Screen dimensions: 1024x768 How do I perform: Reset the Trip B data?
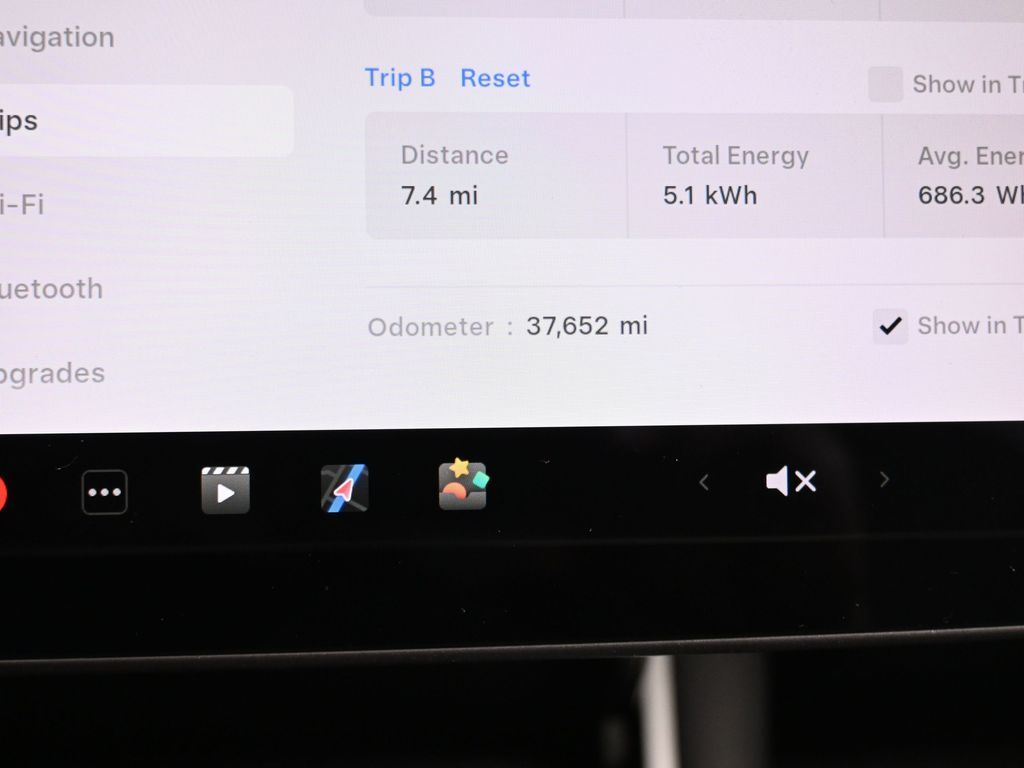[x=495, y=78]
